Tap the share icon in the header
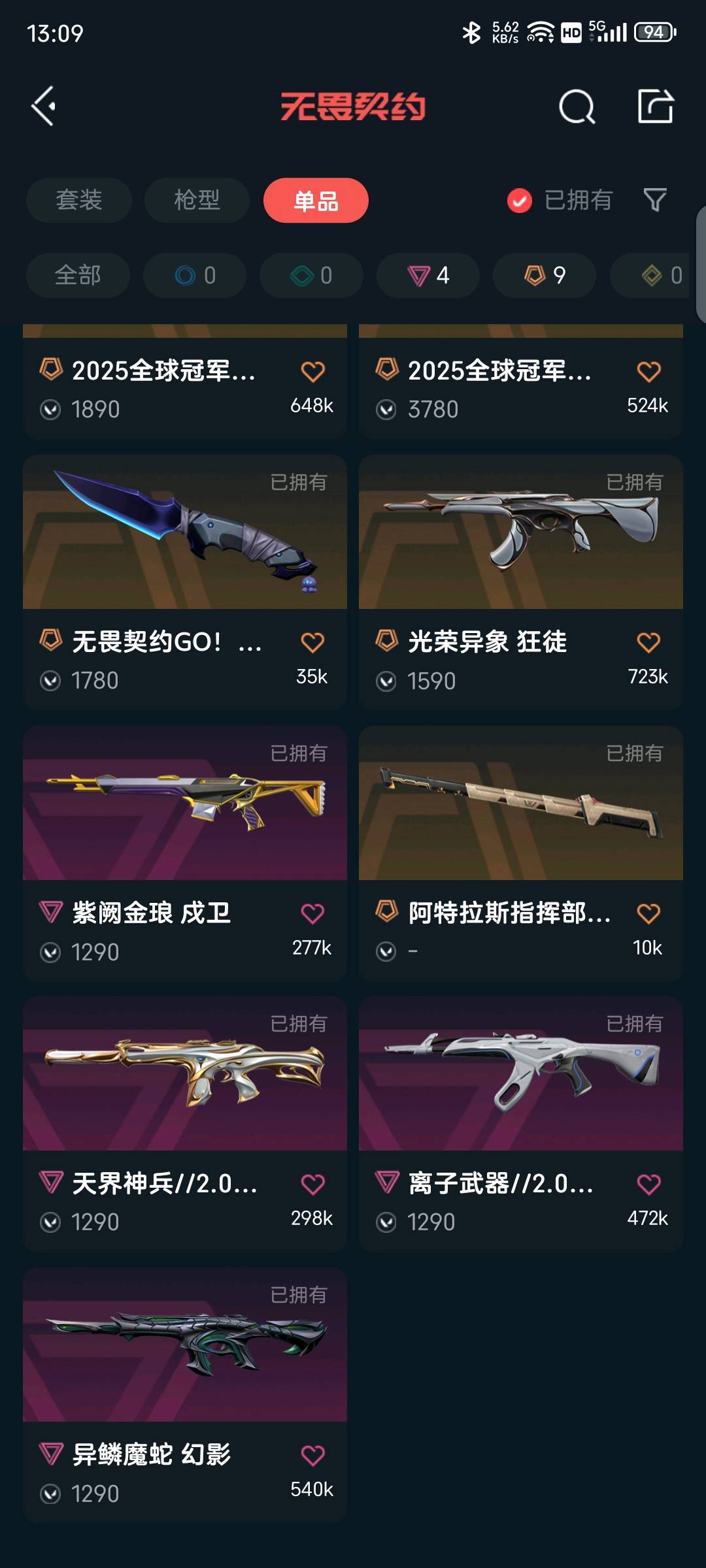Viewport: 706px width, 1568px height. tap(655, 106)
